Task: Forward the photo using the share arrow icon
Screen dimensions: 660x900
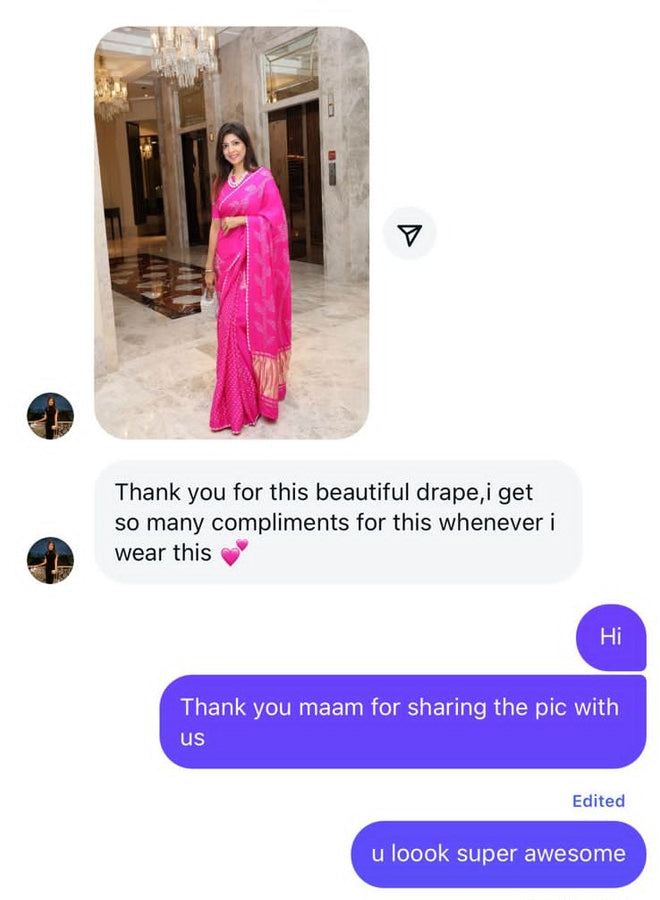Action: [x=409, y=234]
